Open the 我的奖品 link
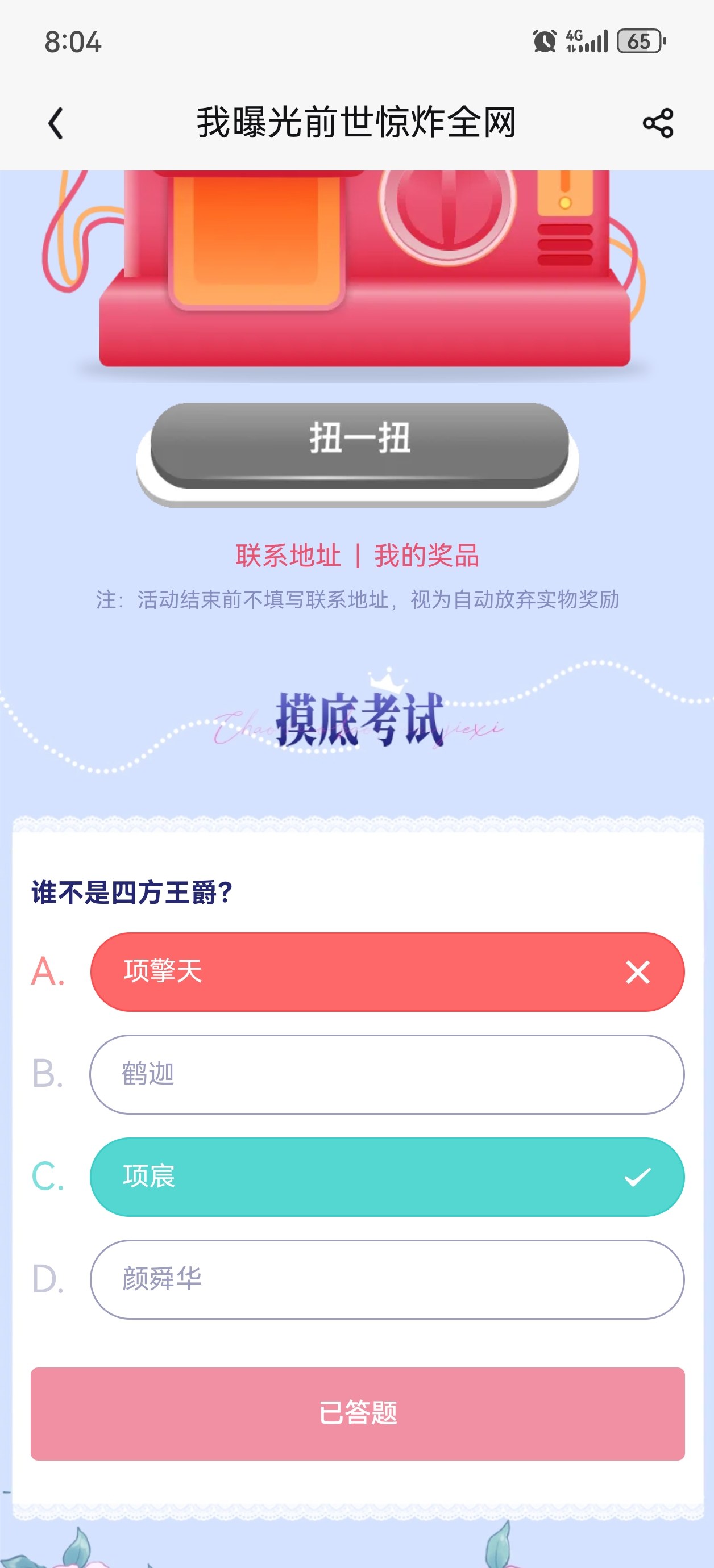Screen dimensions: 714x1568 pyautogui.click(x=426, y=556)
